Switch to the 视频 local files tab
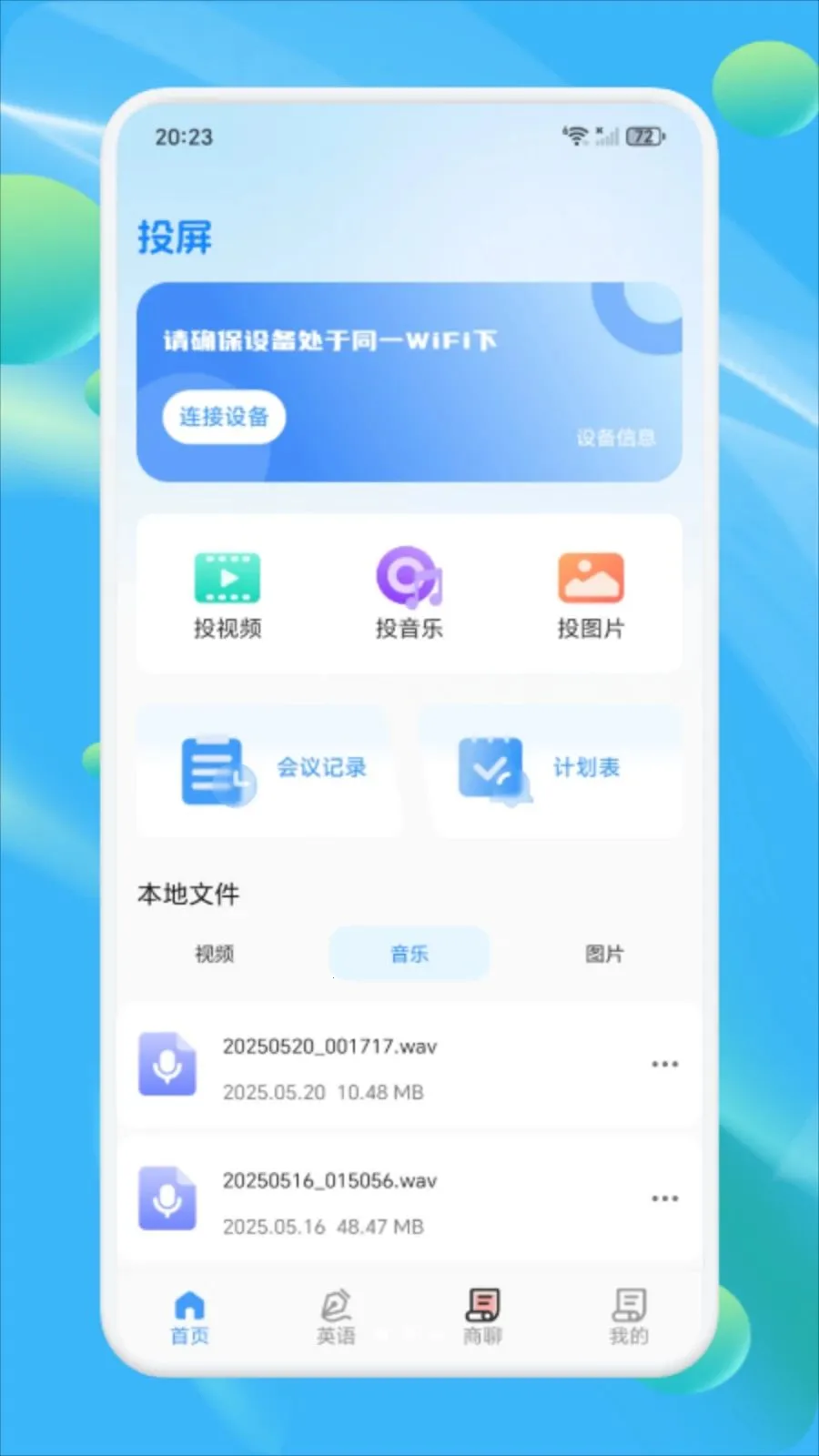This screenshot has height=1456, width=819. point(213,954)
